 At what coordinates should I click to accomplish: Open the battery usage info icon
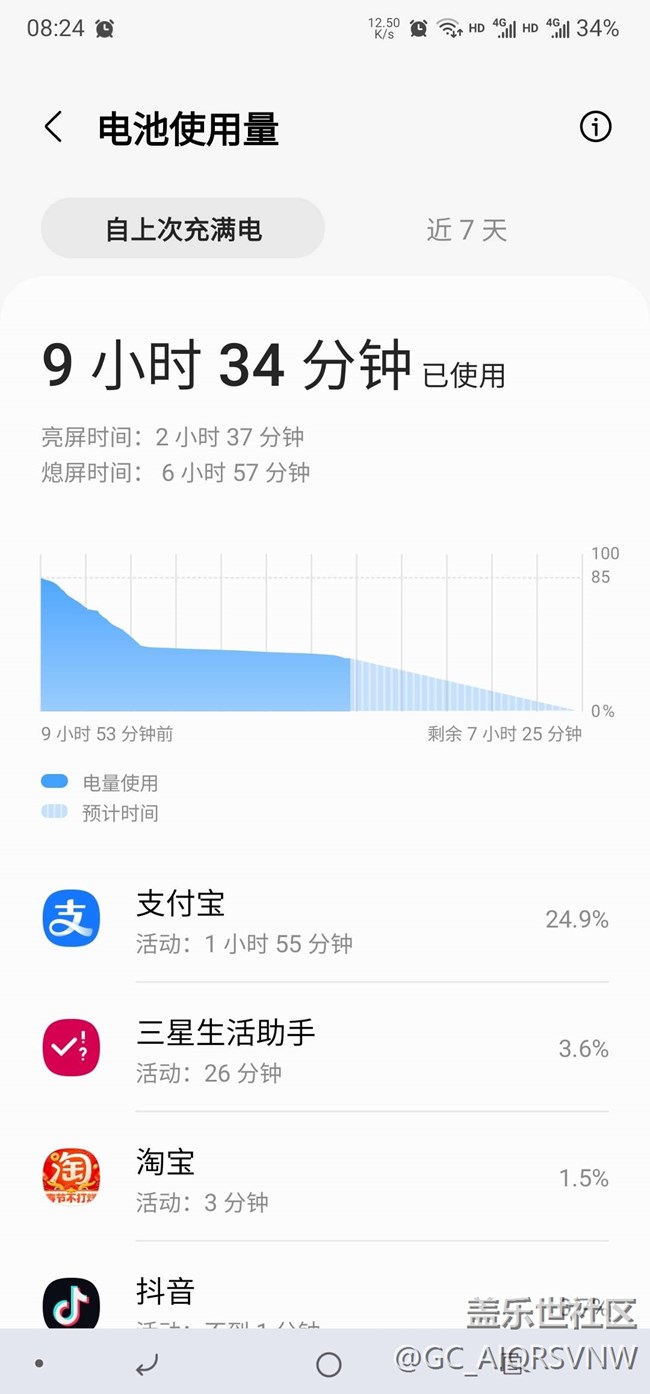pyautogui.click(x=595, y=127)
